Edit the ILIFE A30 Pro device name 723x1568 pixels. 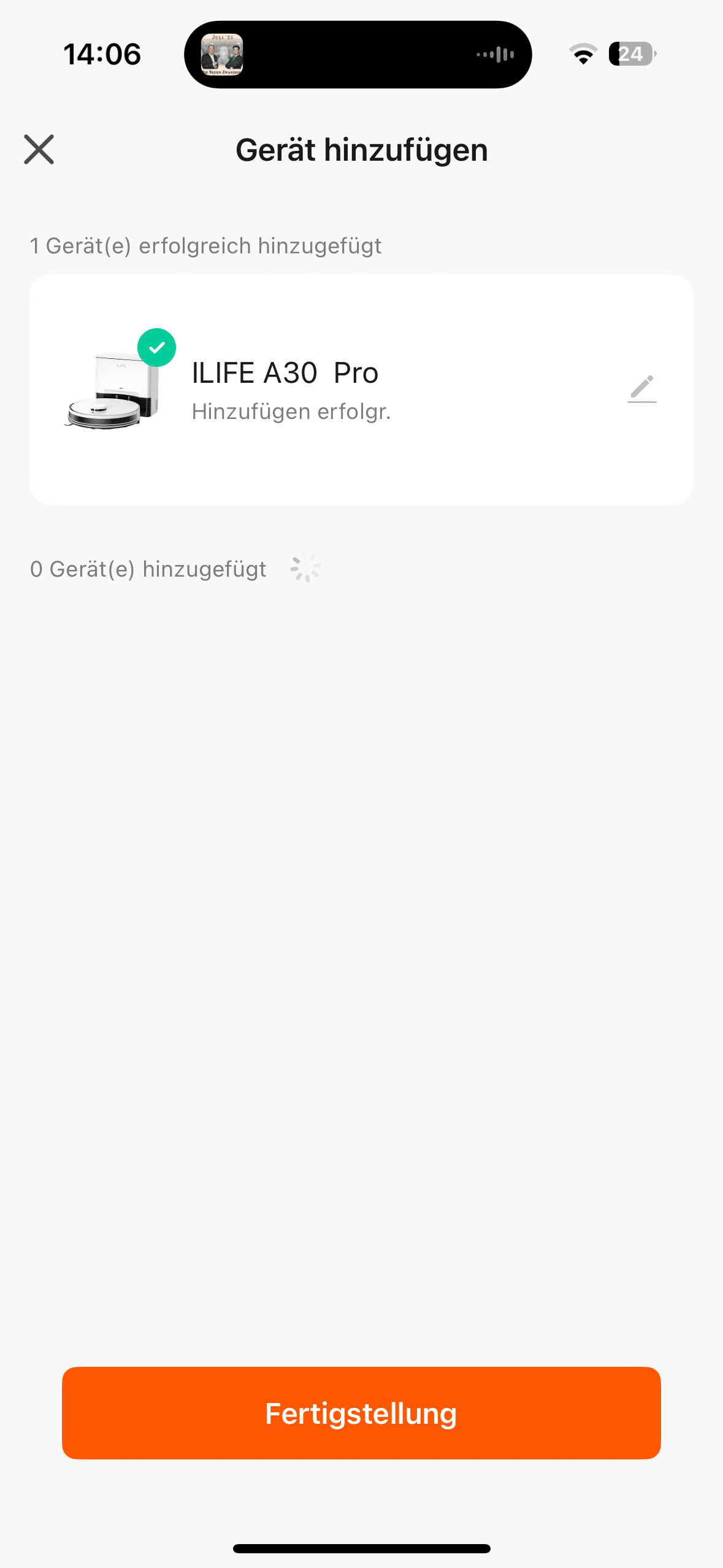click(641, 389)
